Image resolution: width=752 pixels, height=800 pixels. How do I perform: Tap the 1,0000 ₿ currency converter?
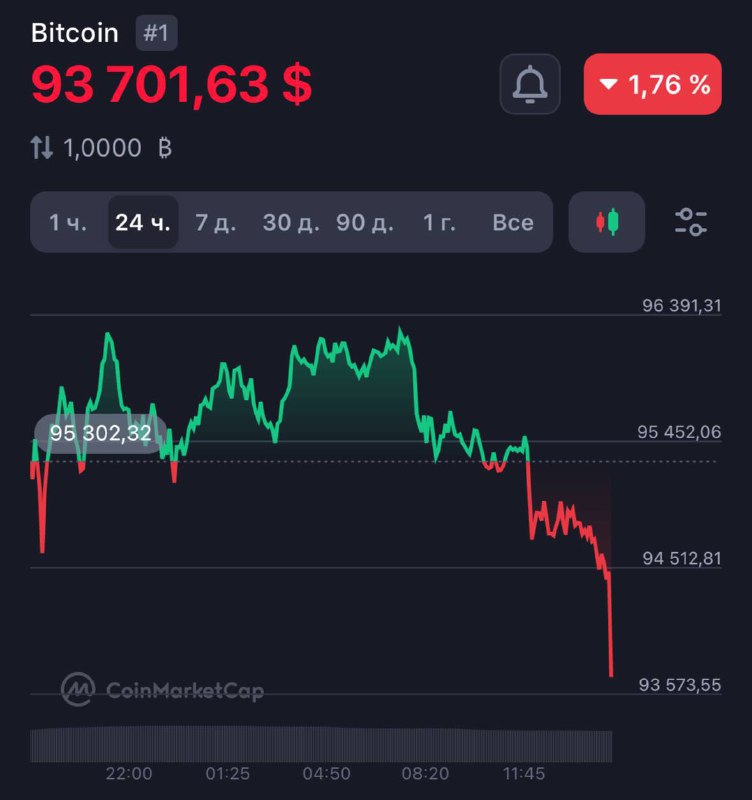[x=102, y=149]
